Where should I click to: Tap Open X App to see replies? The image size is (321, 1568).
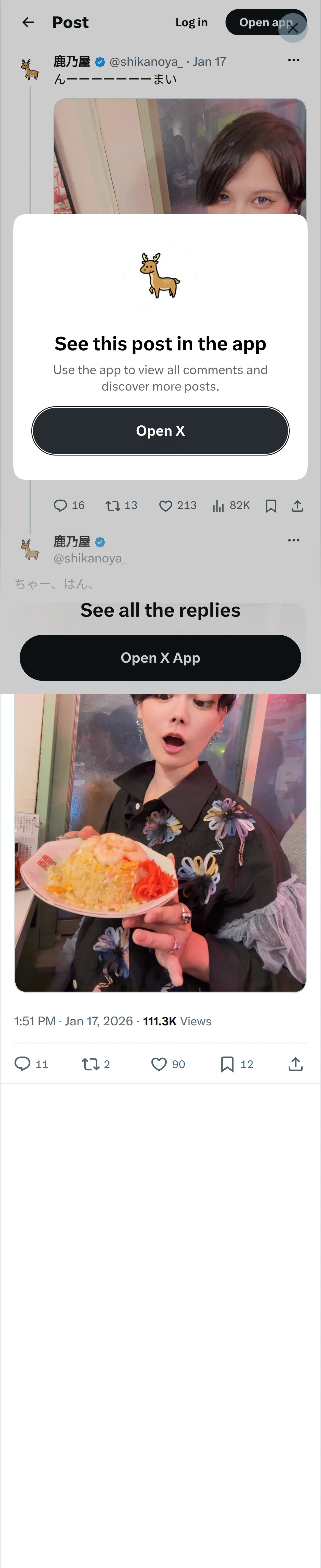(x=160, y=658)
